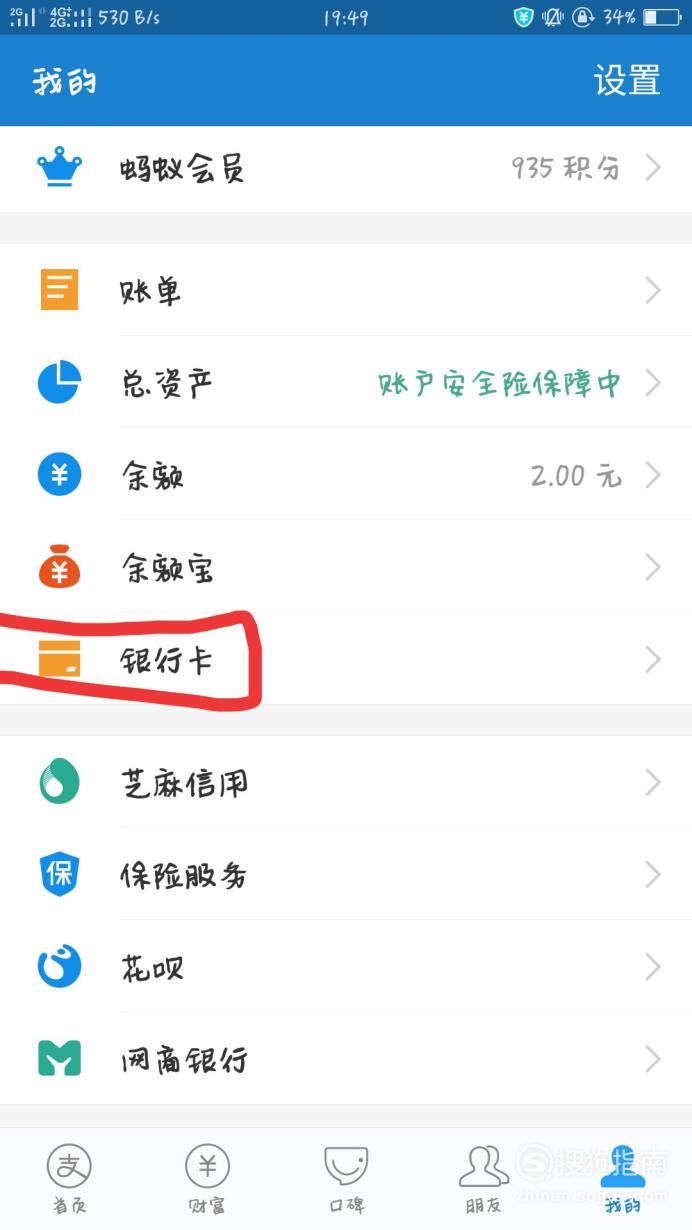The height and width of the screenshot is (1230, 692).
Task: Open 余额宝 row
Action: [x=346, y=568]
